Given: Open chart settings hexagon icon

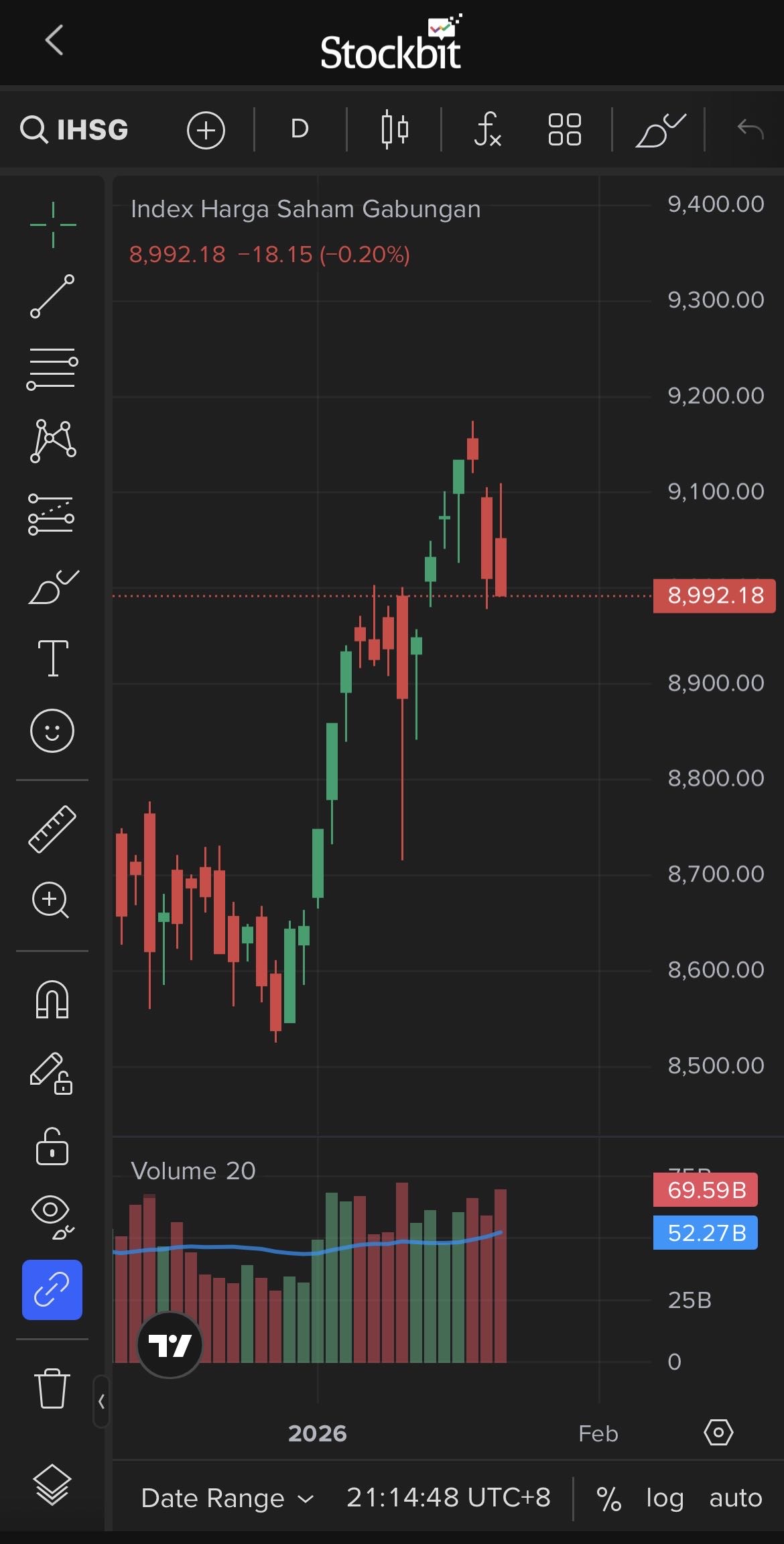Looking at the screenshot, I should (x=718, y=1433).
